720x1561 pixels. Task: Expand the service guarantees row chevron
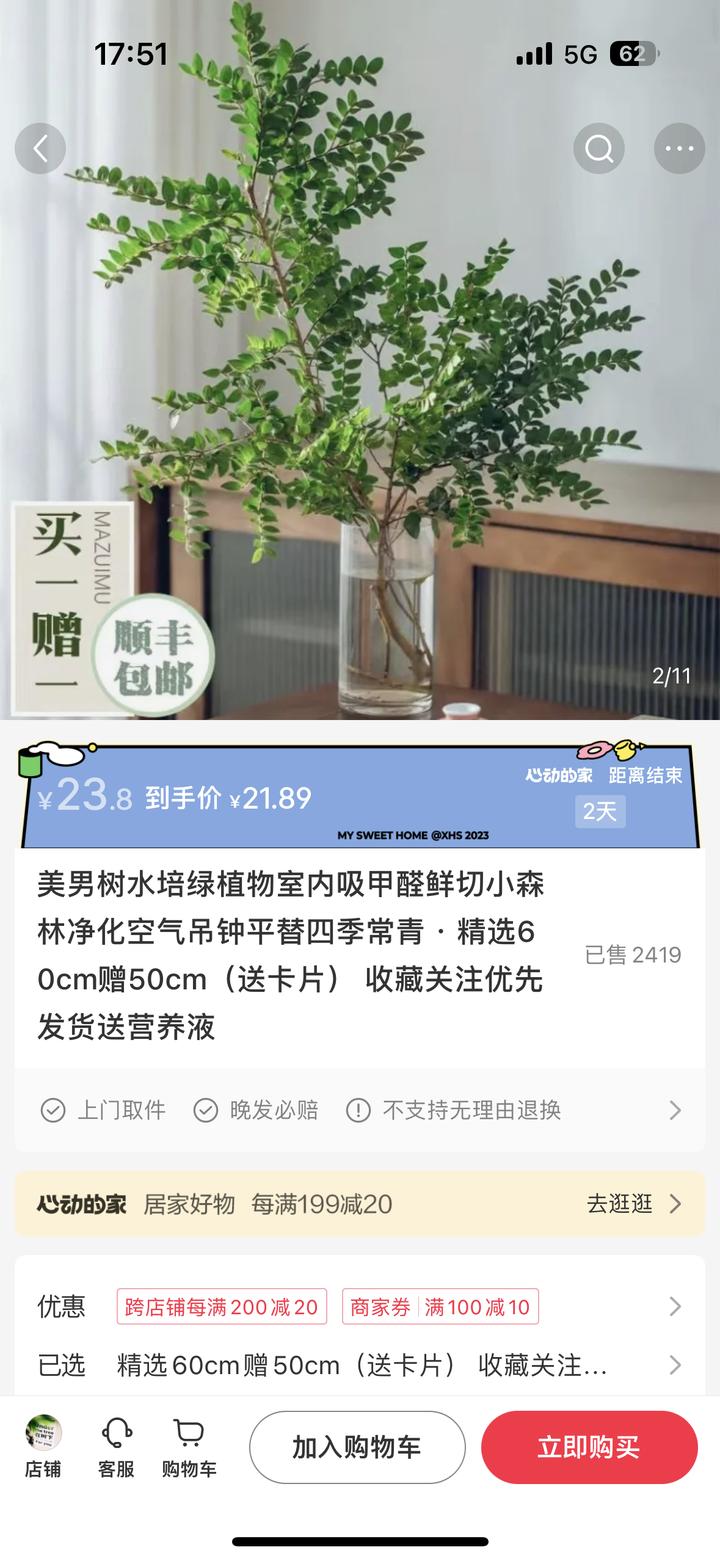[676, 1110]
